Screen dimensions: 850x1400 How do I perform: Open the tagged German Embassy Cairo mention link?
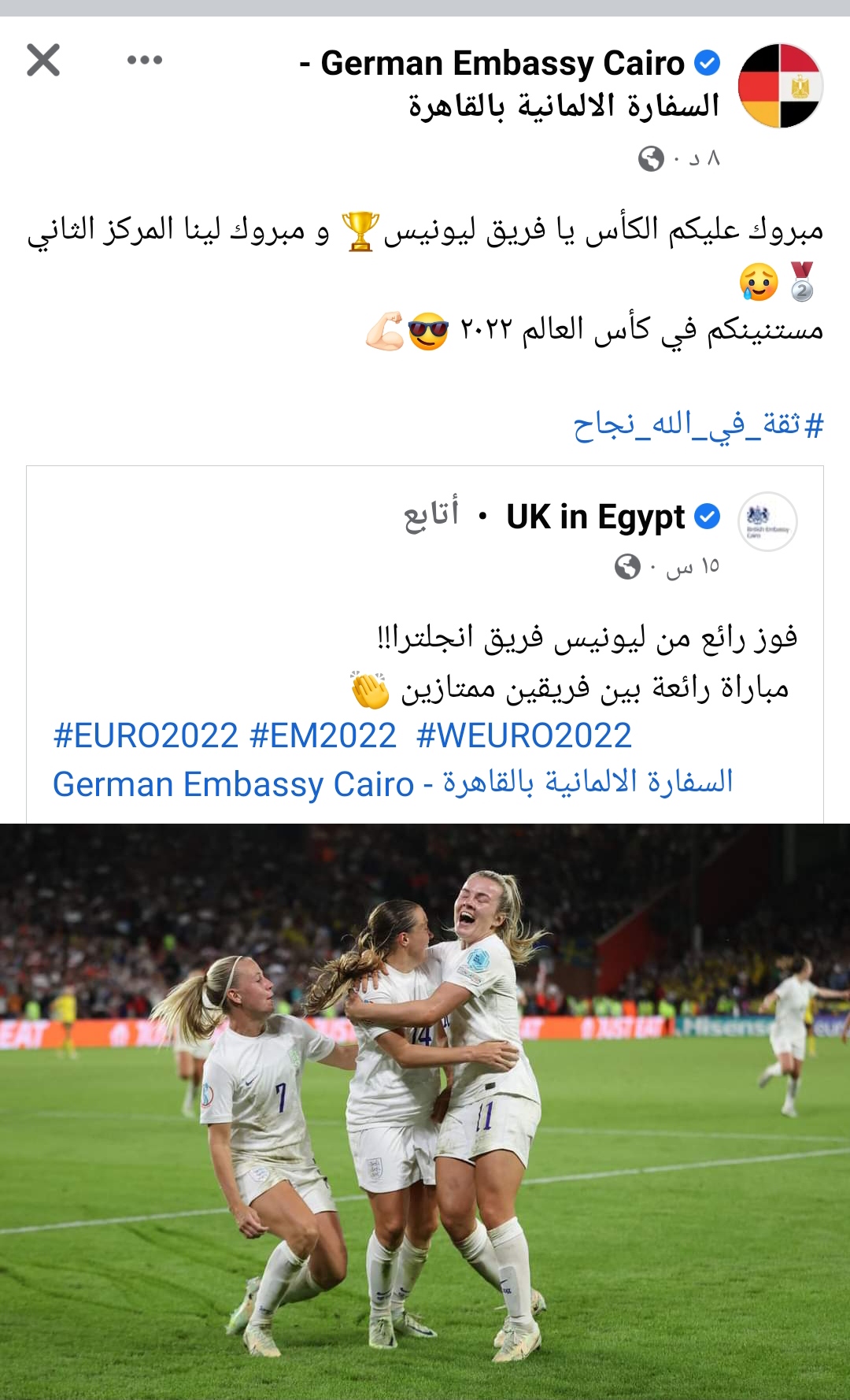[392, 783]
